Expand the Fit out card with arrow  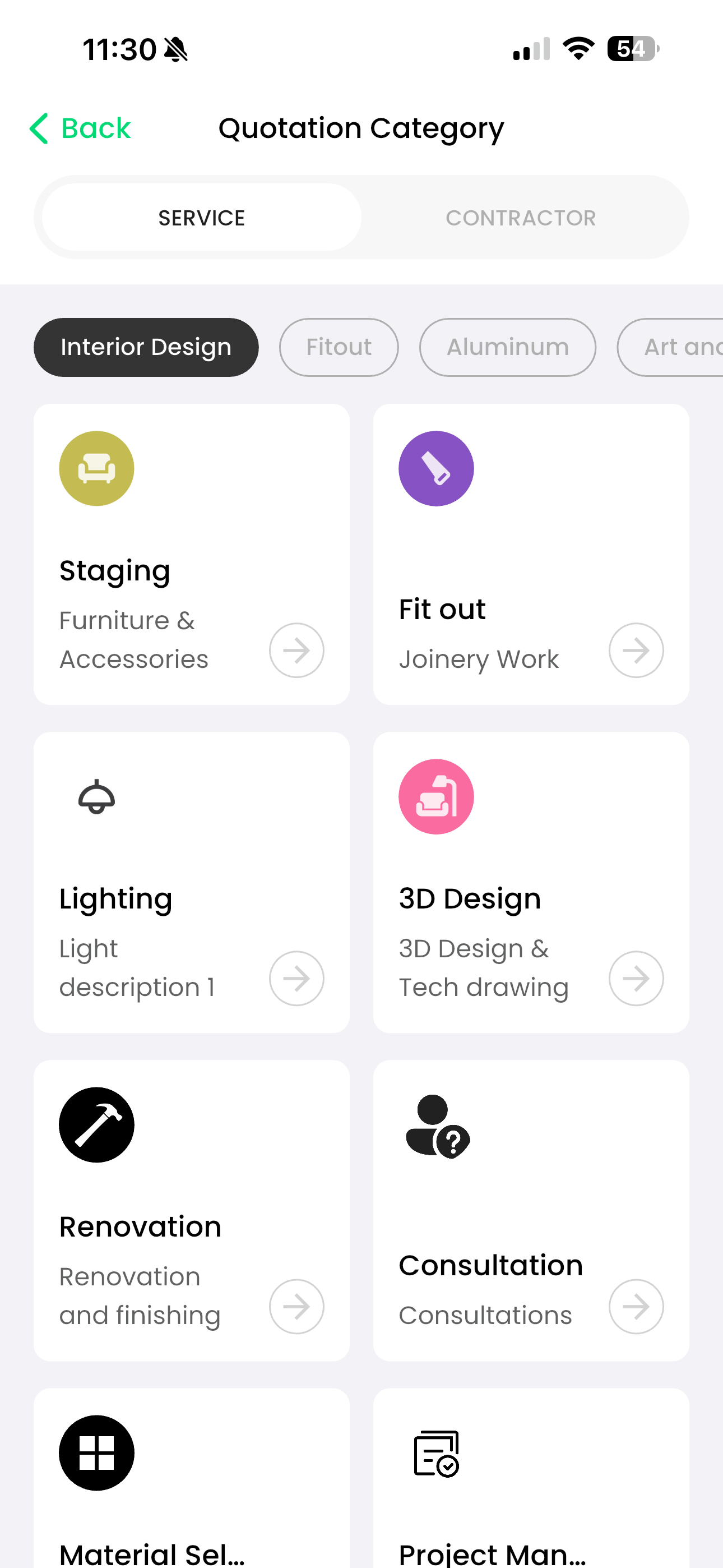636,650
